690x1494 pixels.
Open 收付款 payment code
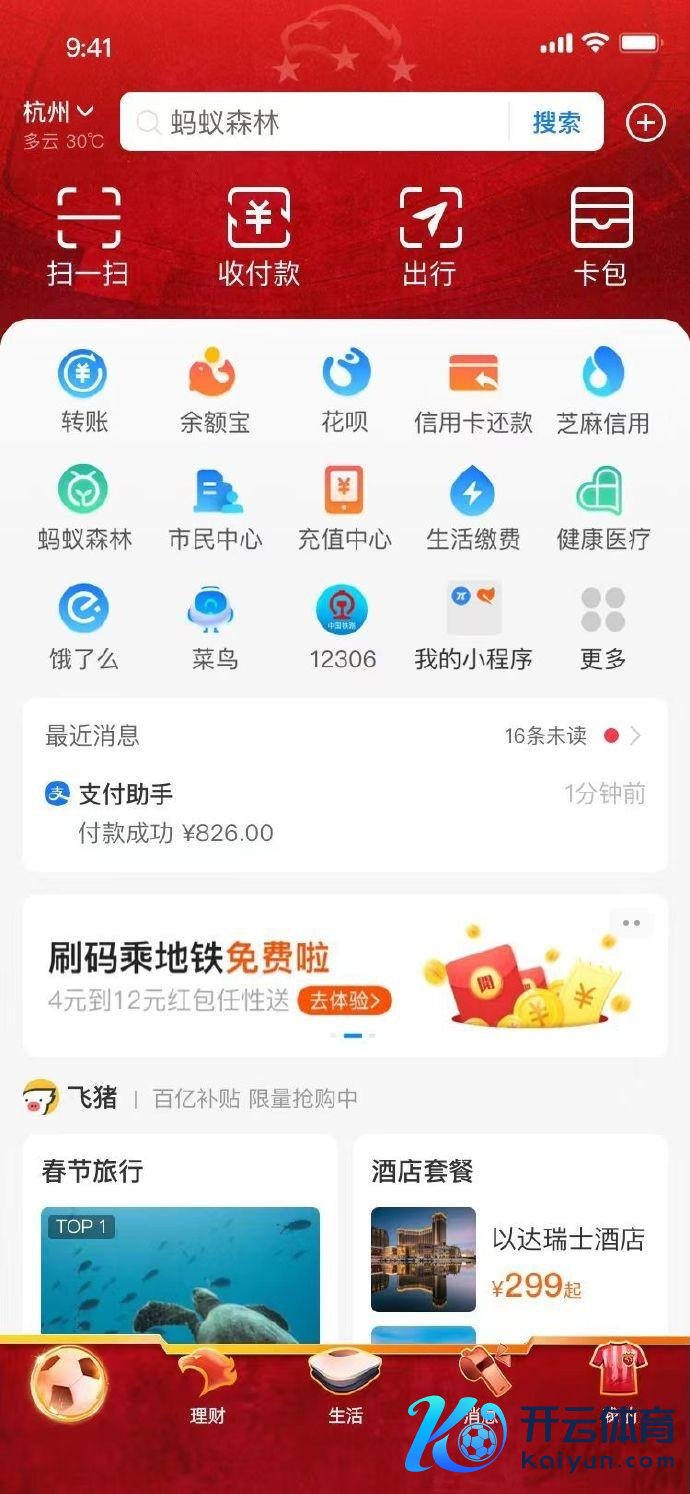coord(259,236)
